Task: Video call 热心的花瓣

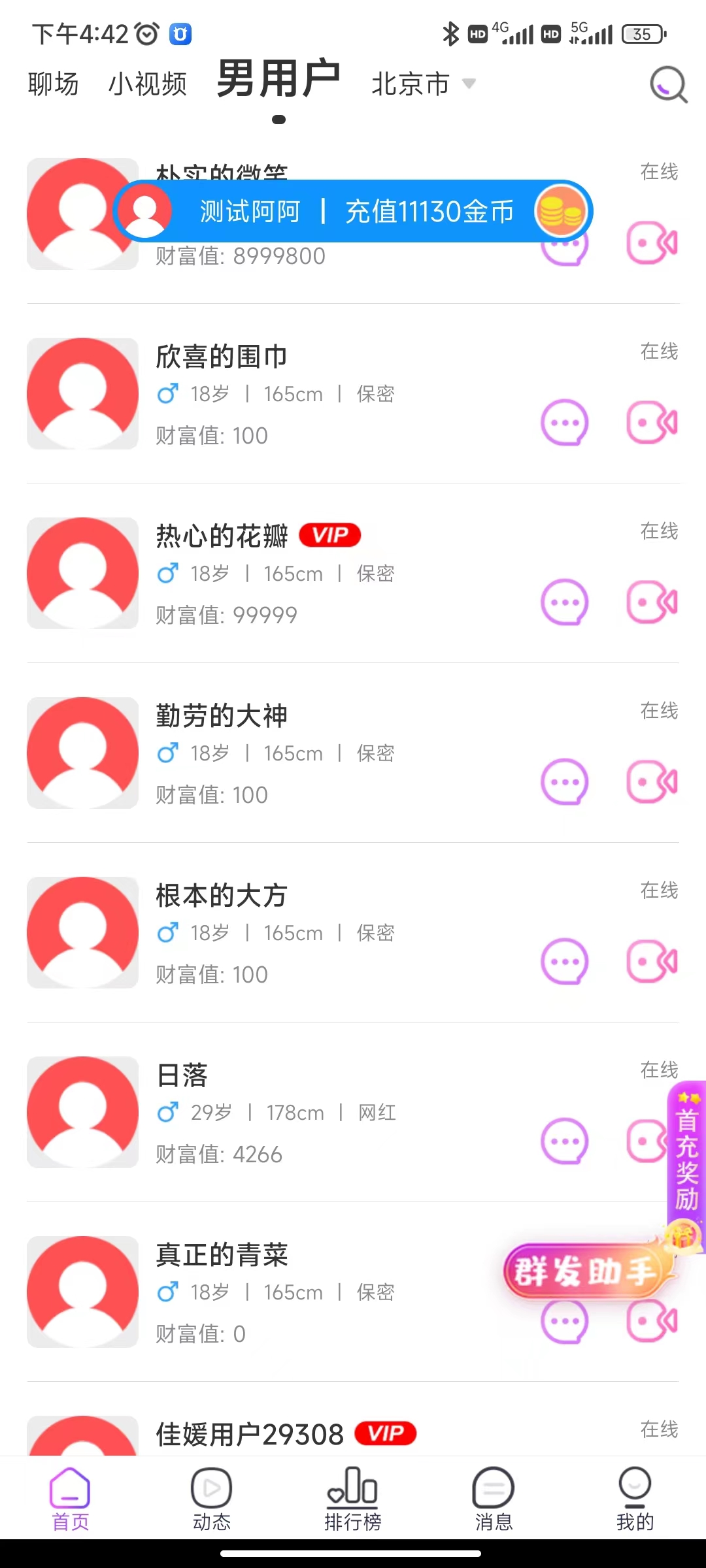Action: coord(652,602)
